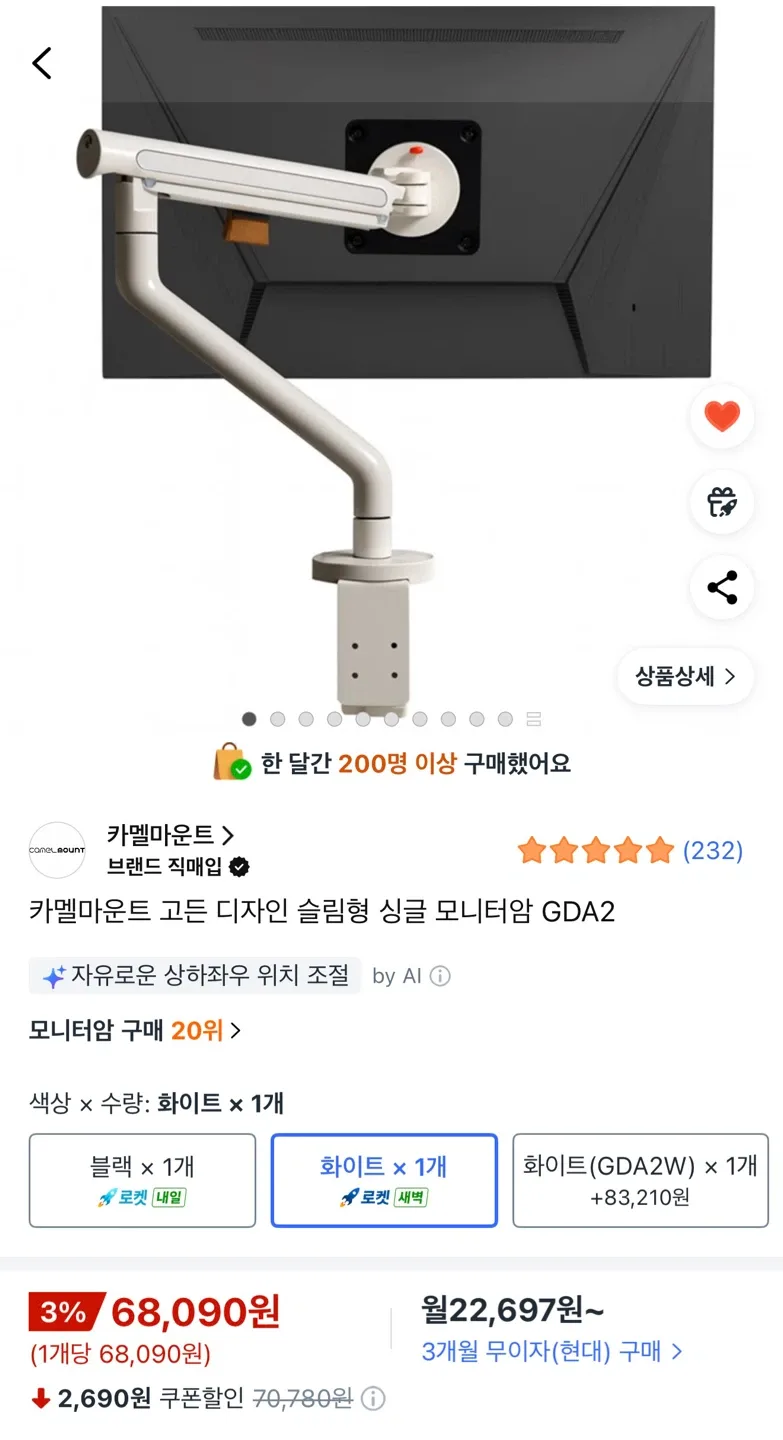Expand the 카멜마운트 seller page chevron
The width and height of the screenshot is (783, 1440).
tap(228, 833)
